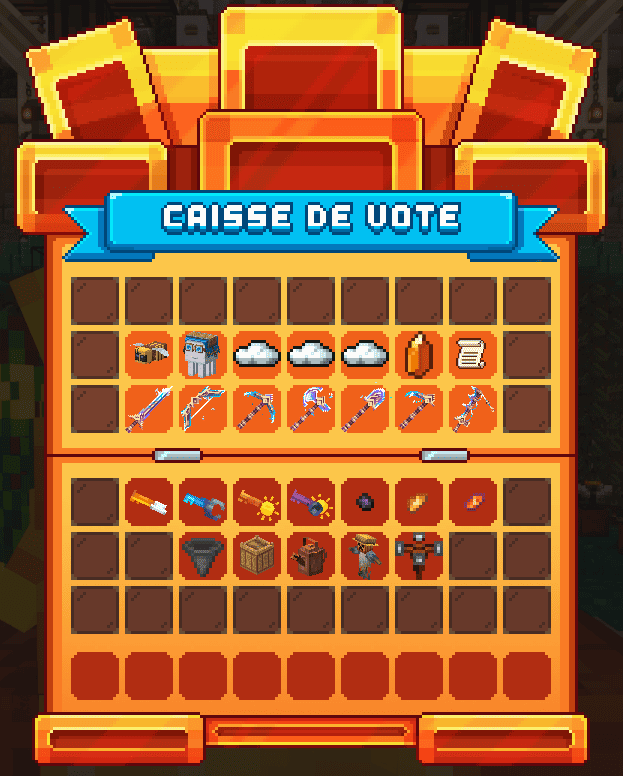The width and height of the screenshot is (623, 776).
Task: Select the hopper item
Action: (x=203, y=556)
